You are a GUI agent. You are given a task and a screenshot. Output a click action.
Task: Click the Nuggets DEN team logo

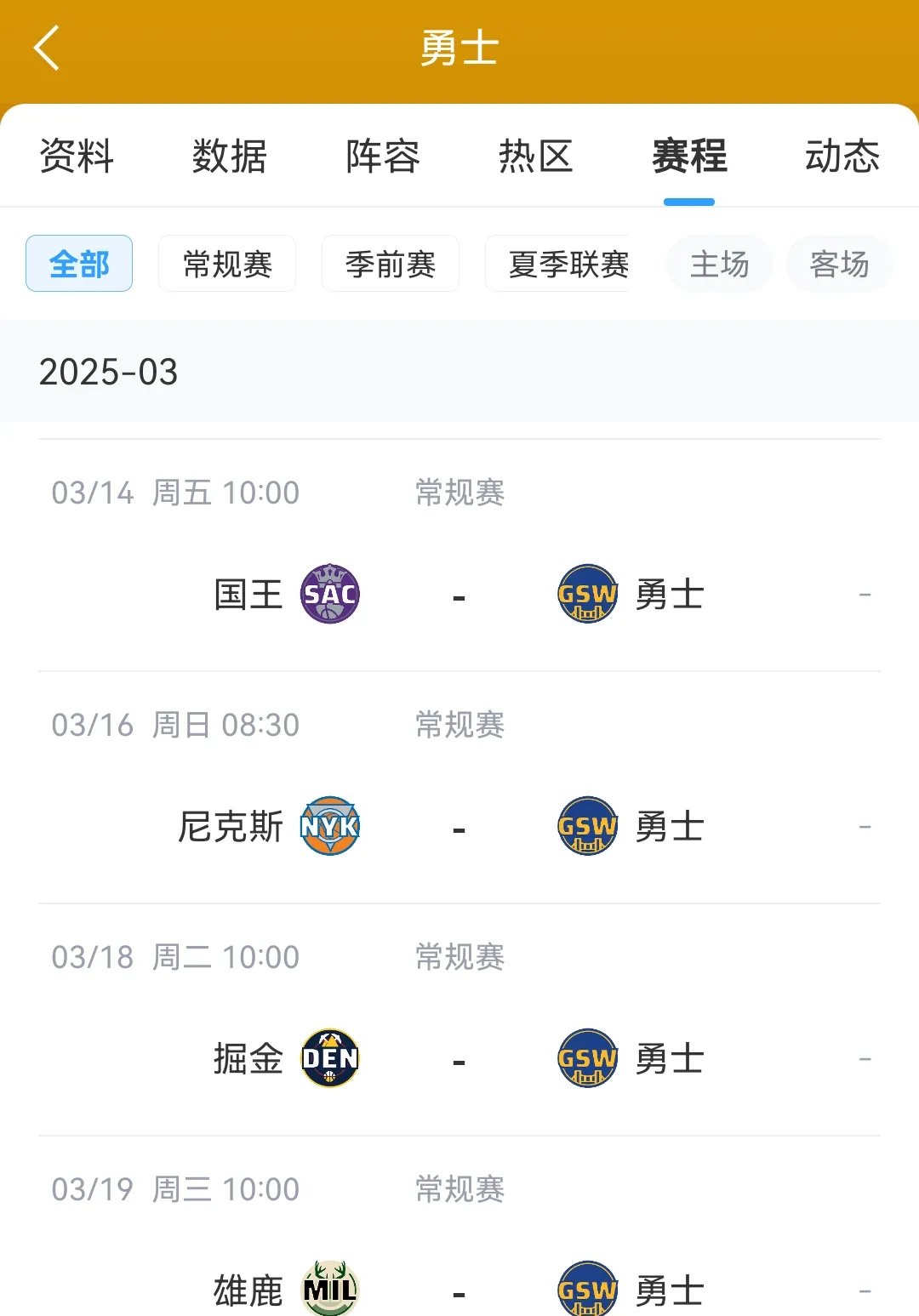(328, 1057)
